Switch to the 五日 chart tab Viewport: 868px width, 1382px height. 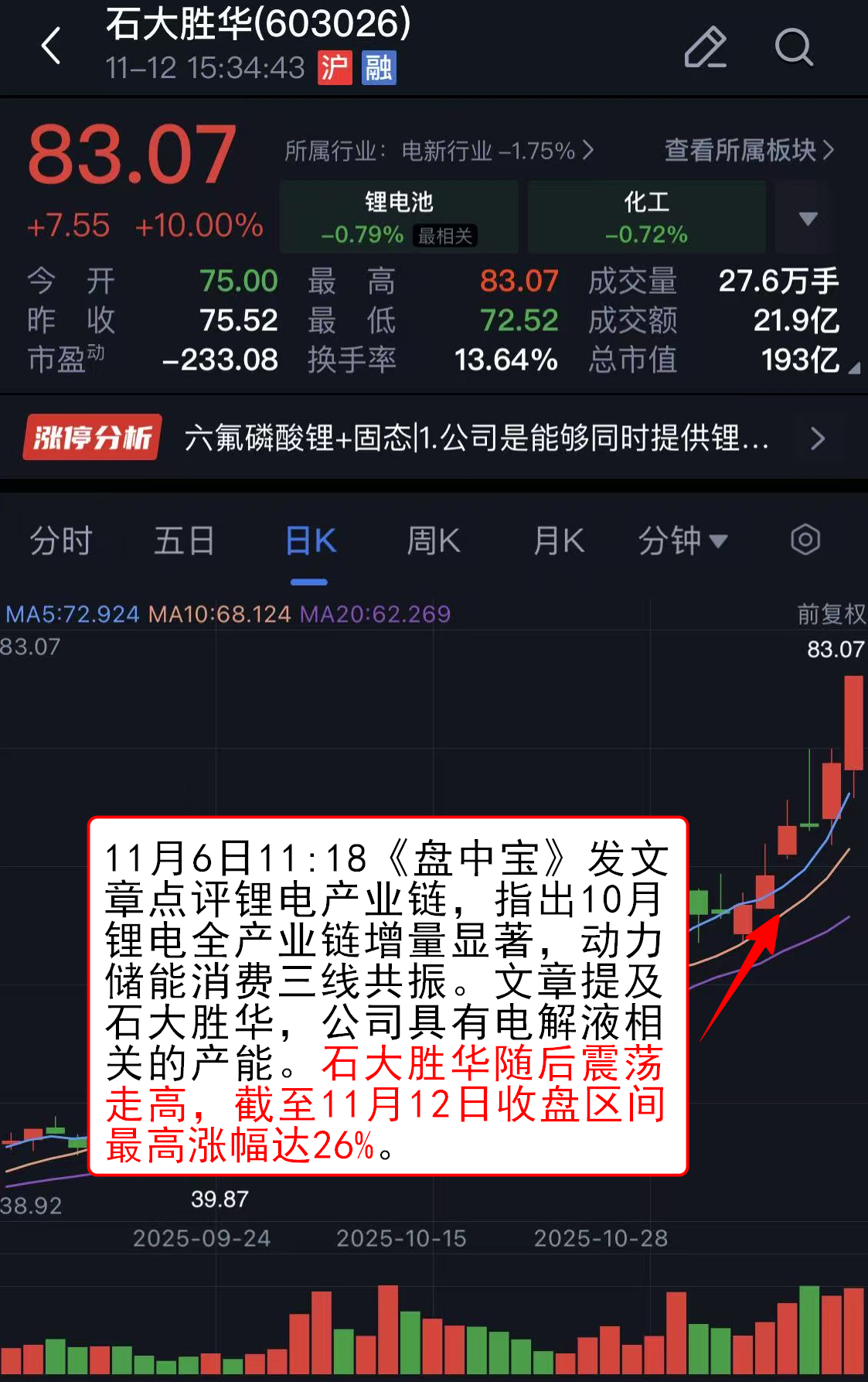184,541
